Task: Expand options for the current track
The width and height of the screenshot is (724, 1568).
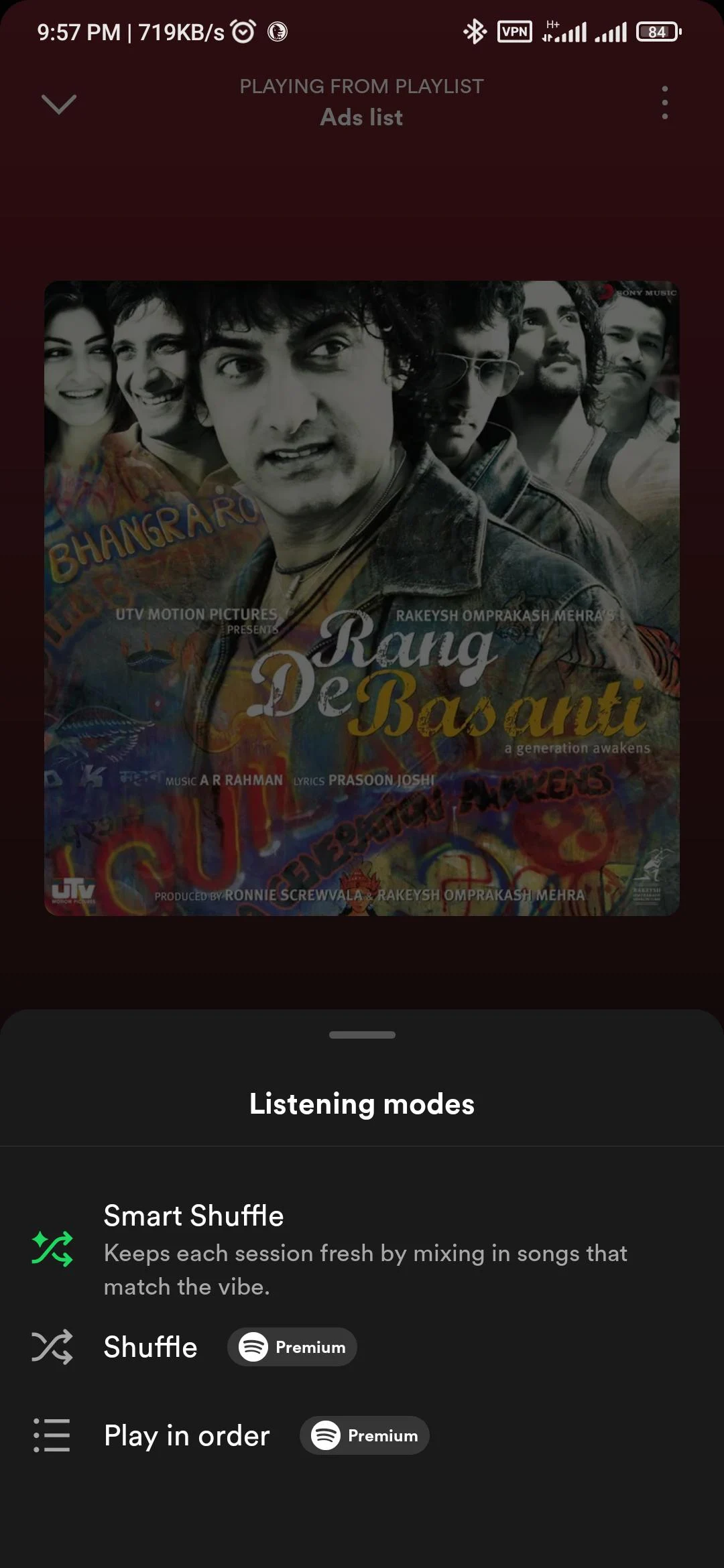Action: (664, 102)
